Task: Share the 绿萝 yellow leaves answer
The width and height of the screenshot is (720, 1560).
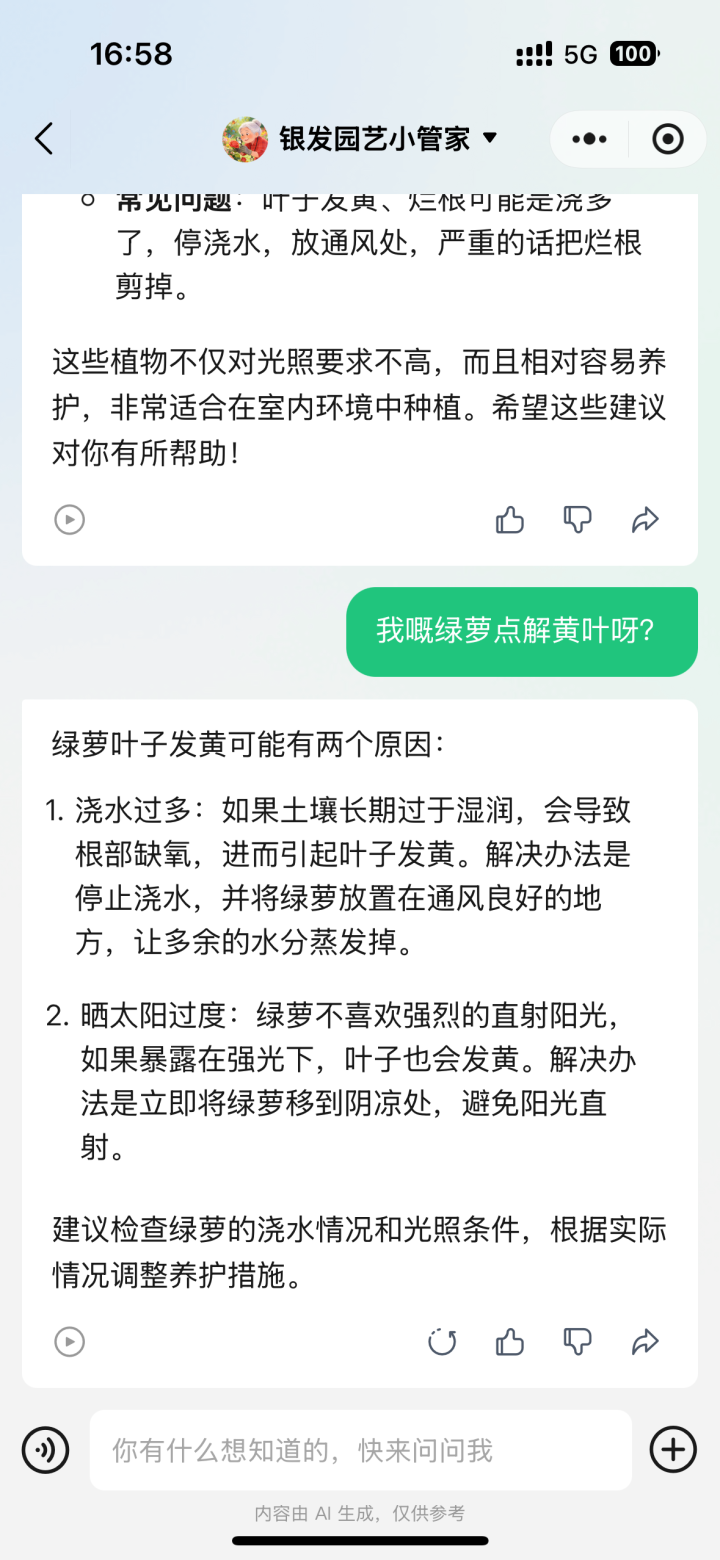Action: coord(645,1341)
